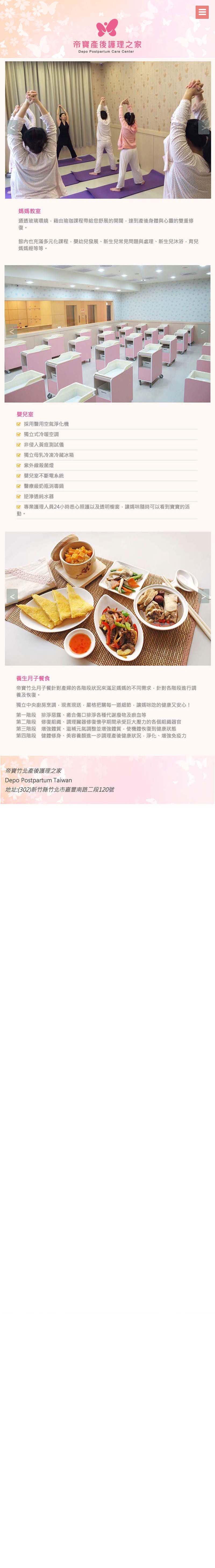The image size is (215, 1568).
Task: Go to previous baby room slider photo
Action: [x=12, y=332]
